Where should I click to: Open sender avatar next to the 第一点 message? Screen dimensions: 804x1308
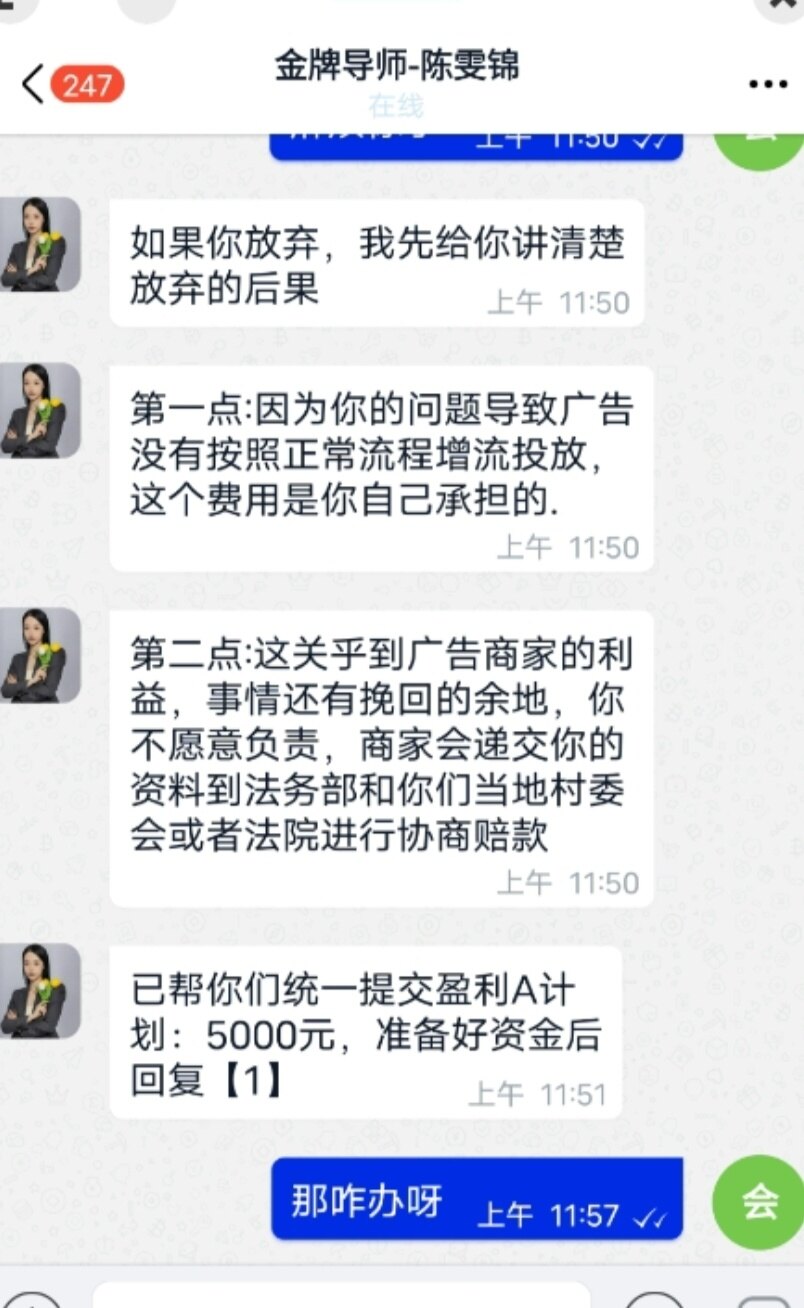pyautogui.click(x=40, y=410)
